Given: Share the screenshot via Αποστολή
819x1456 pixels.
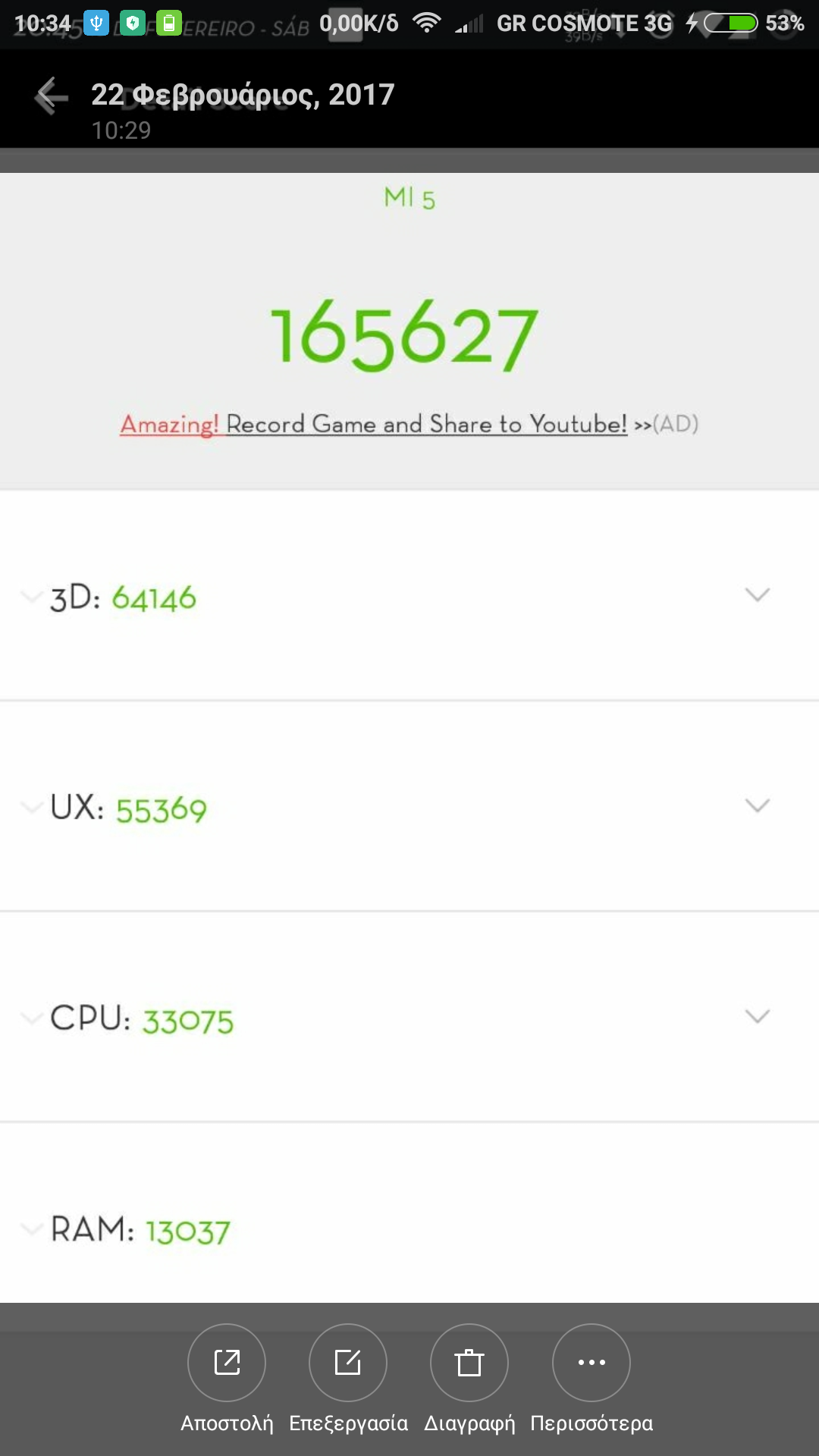Looking at the screenshot, I should 227,1363.
